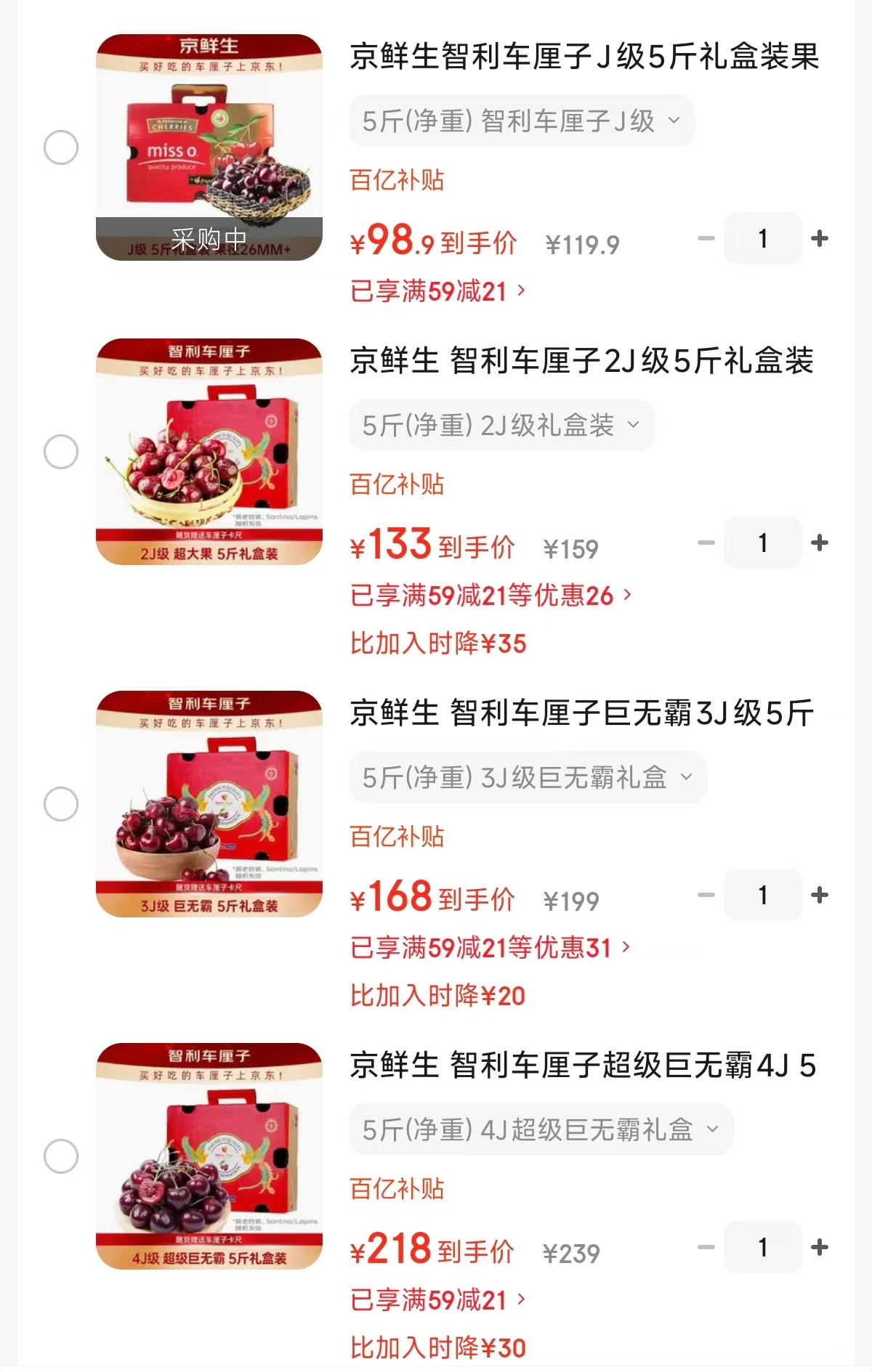The image size is (872, 1372).
Task: Select the 超级巨无霸4J item checkbox
Action: pos(61,1156)
